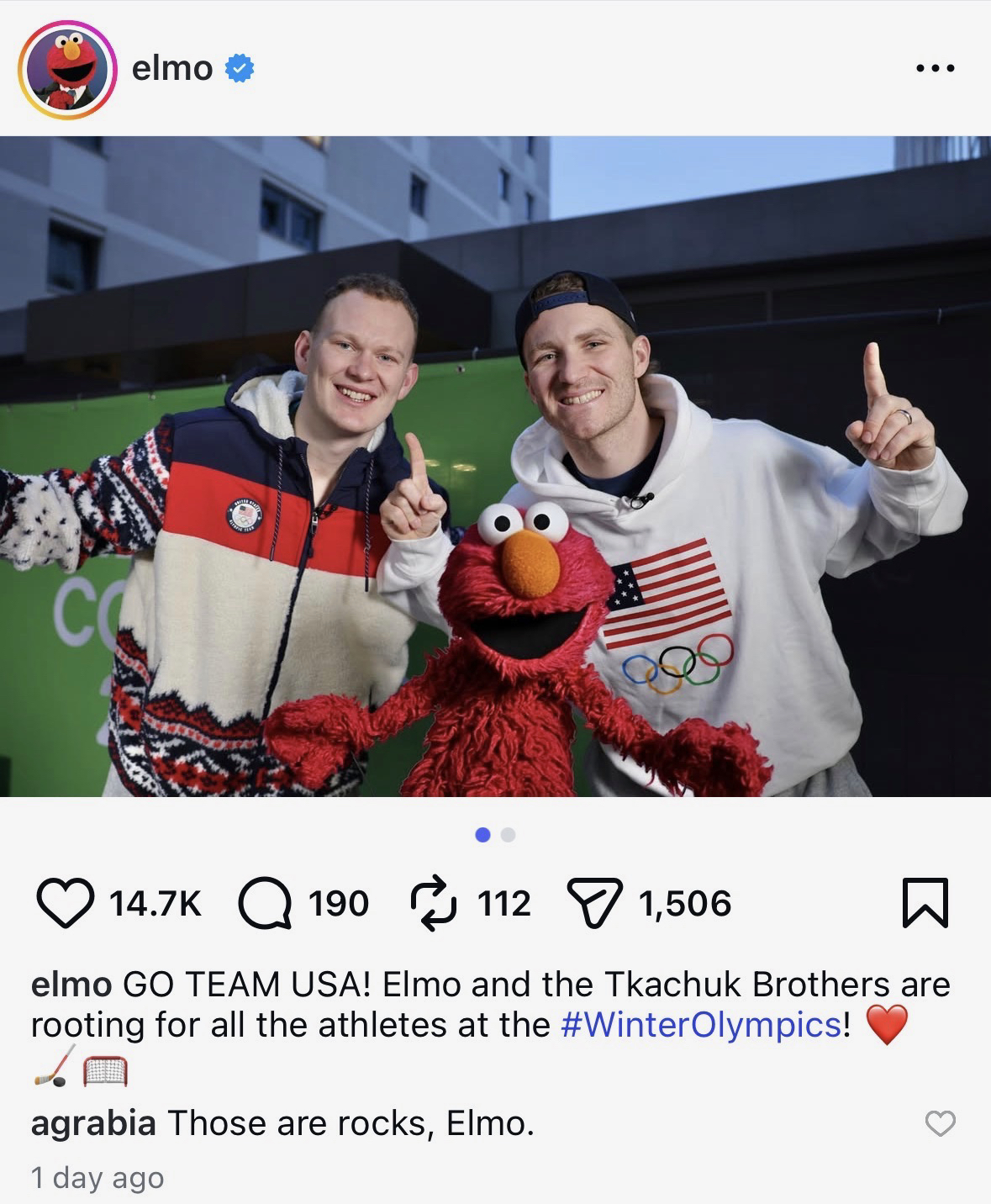This screenshot has height=1204, width=991.
Task: Tap the carousel page indicator dots
Action: tap(495, 835)
